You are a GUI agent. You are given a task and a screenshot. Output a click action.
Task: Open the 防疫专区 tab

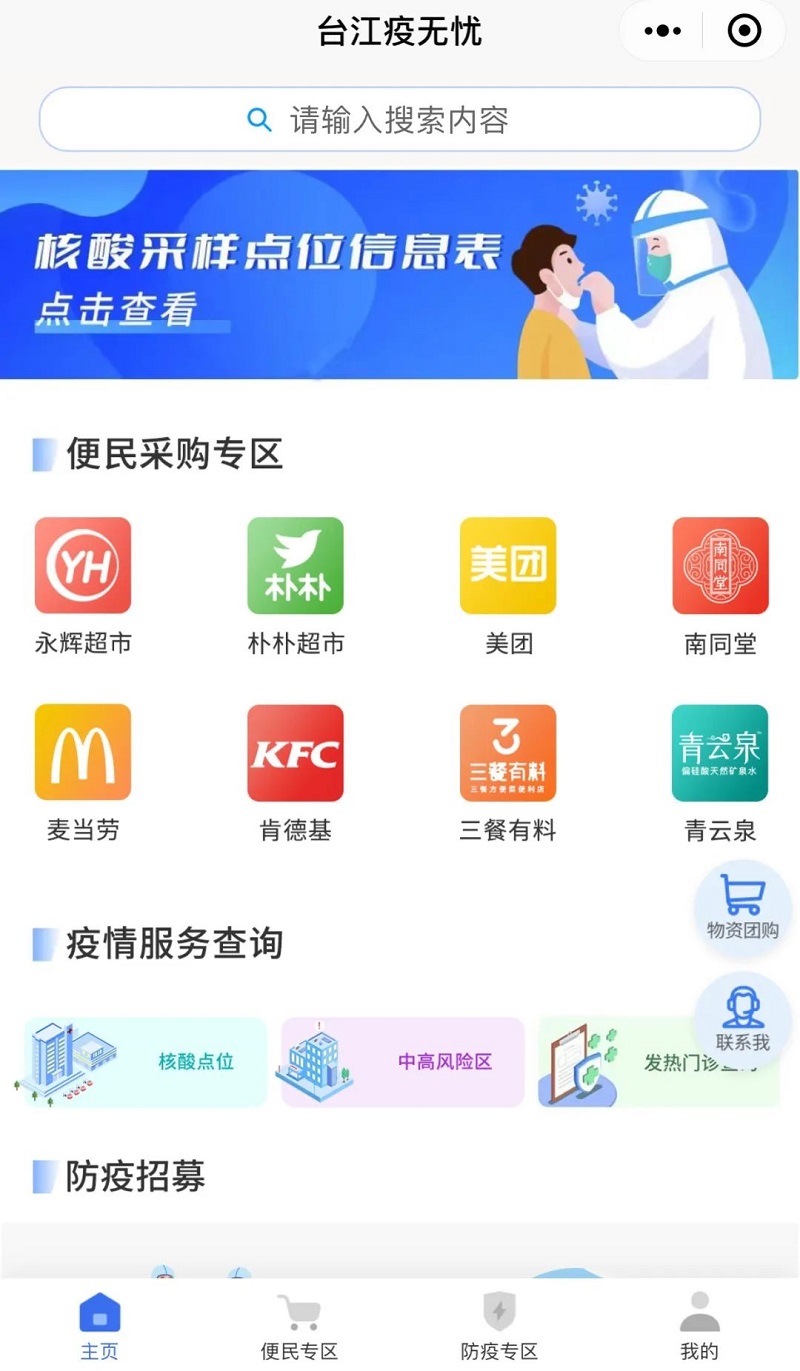(499, 1322)
